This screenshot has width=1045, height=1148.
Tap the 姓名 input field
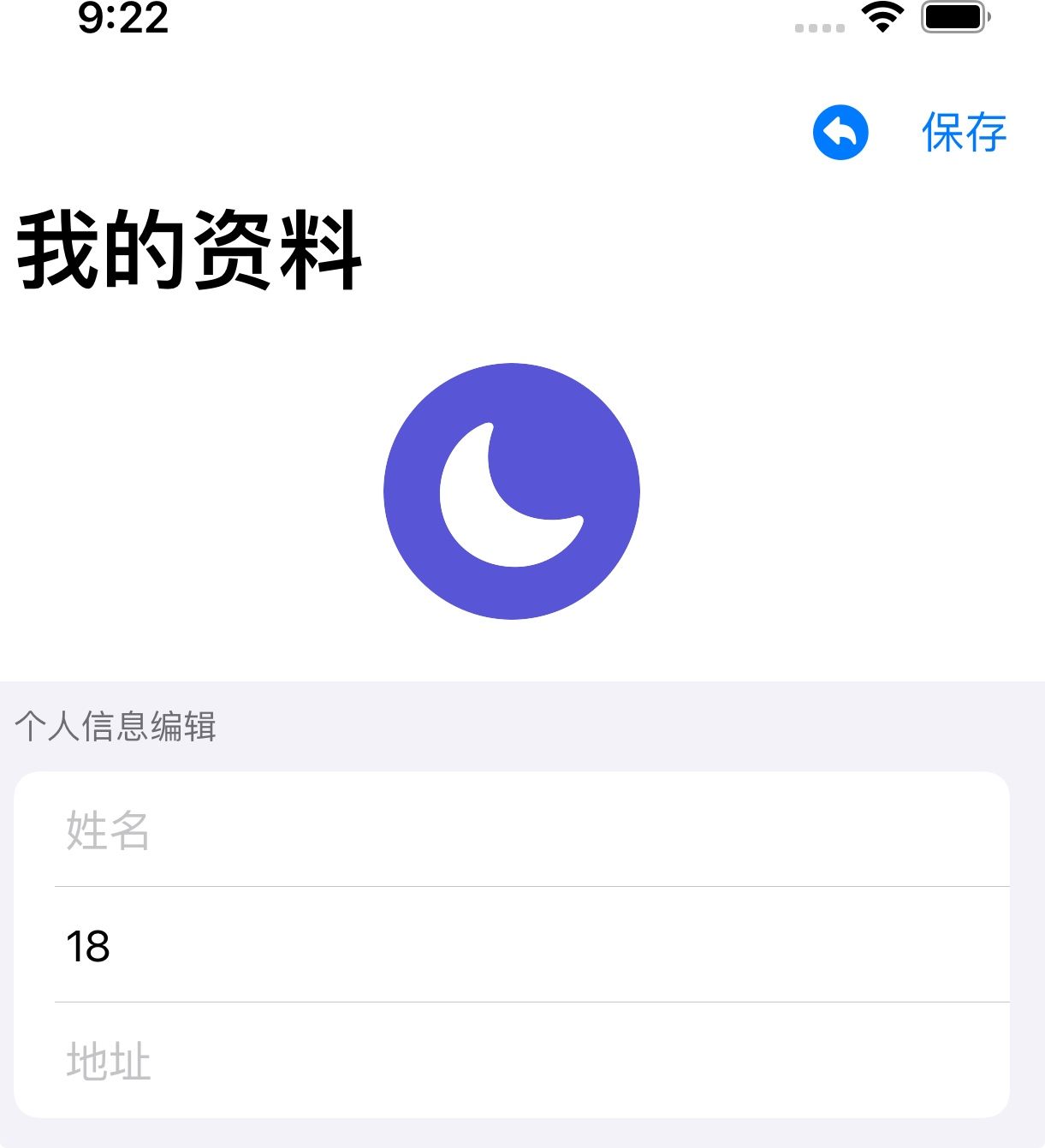point(342,832)
